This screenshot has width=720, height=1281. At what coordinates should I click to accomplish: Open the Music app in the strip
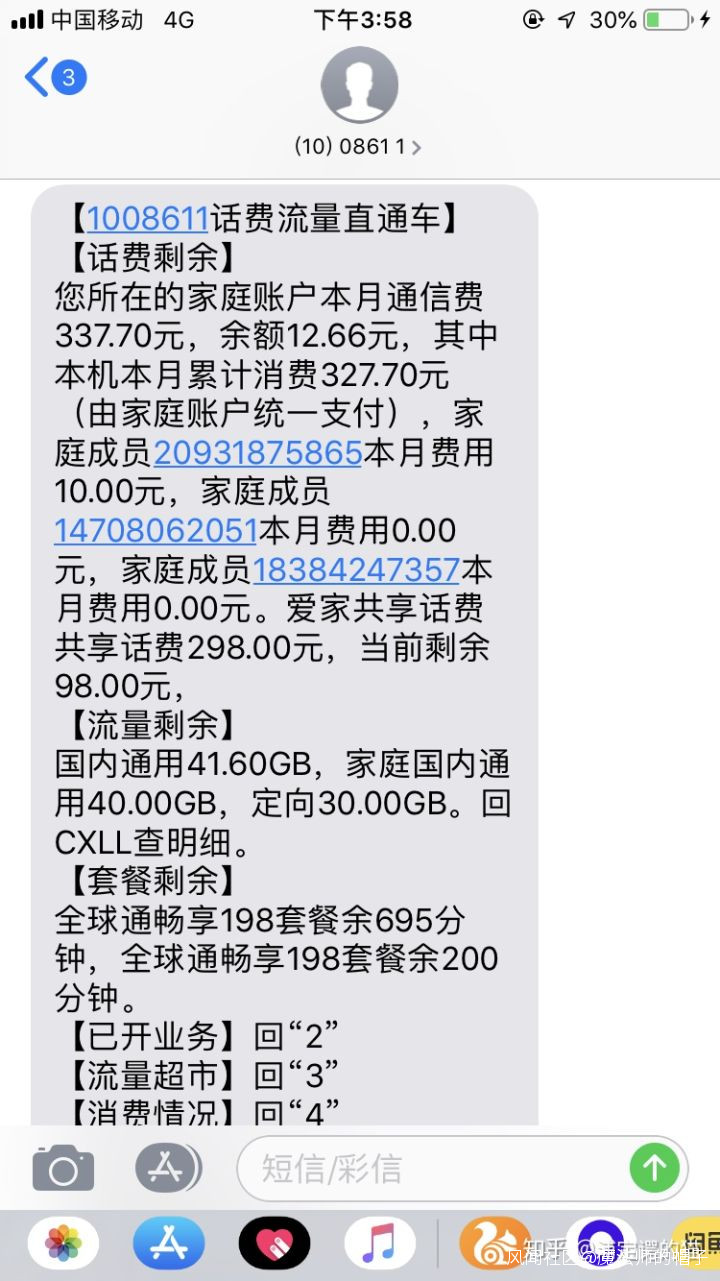(x=380, y=1243)
